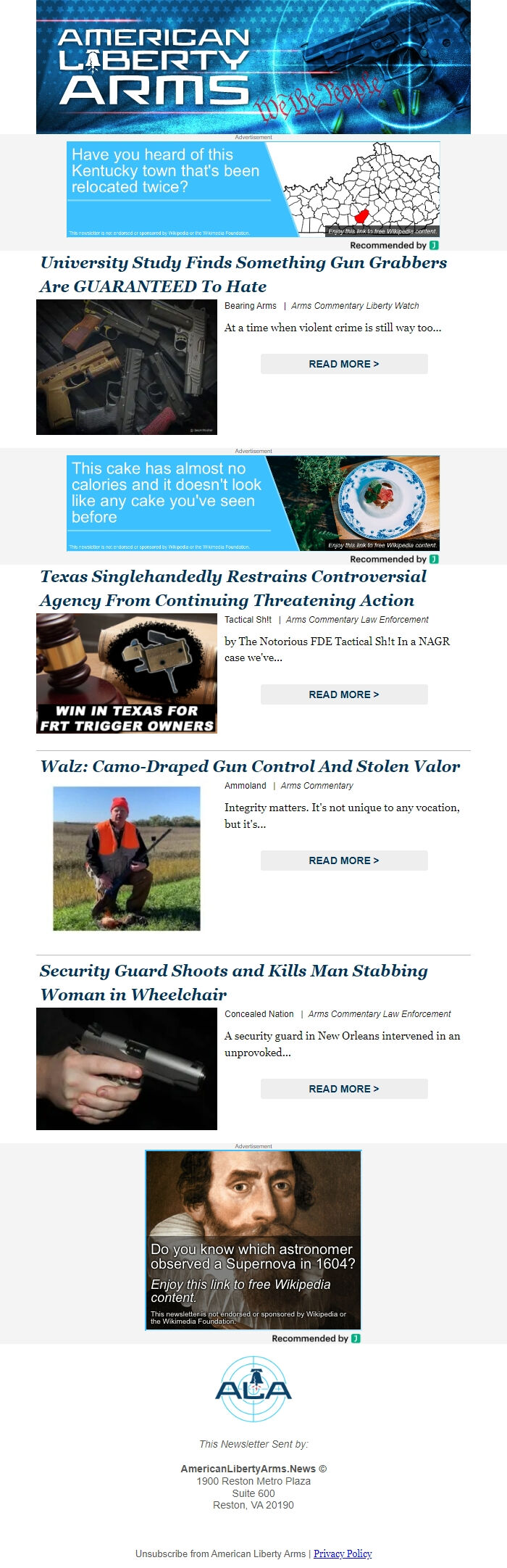Tap Read More for the Bearing Arms article
Viewport: 507px width, 1568px height.
pos(344,364)
